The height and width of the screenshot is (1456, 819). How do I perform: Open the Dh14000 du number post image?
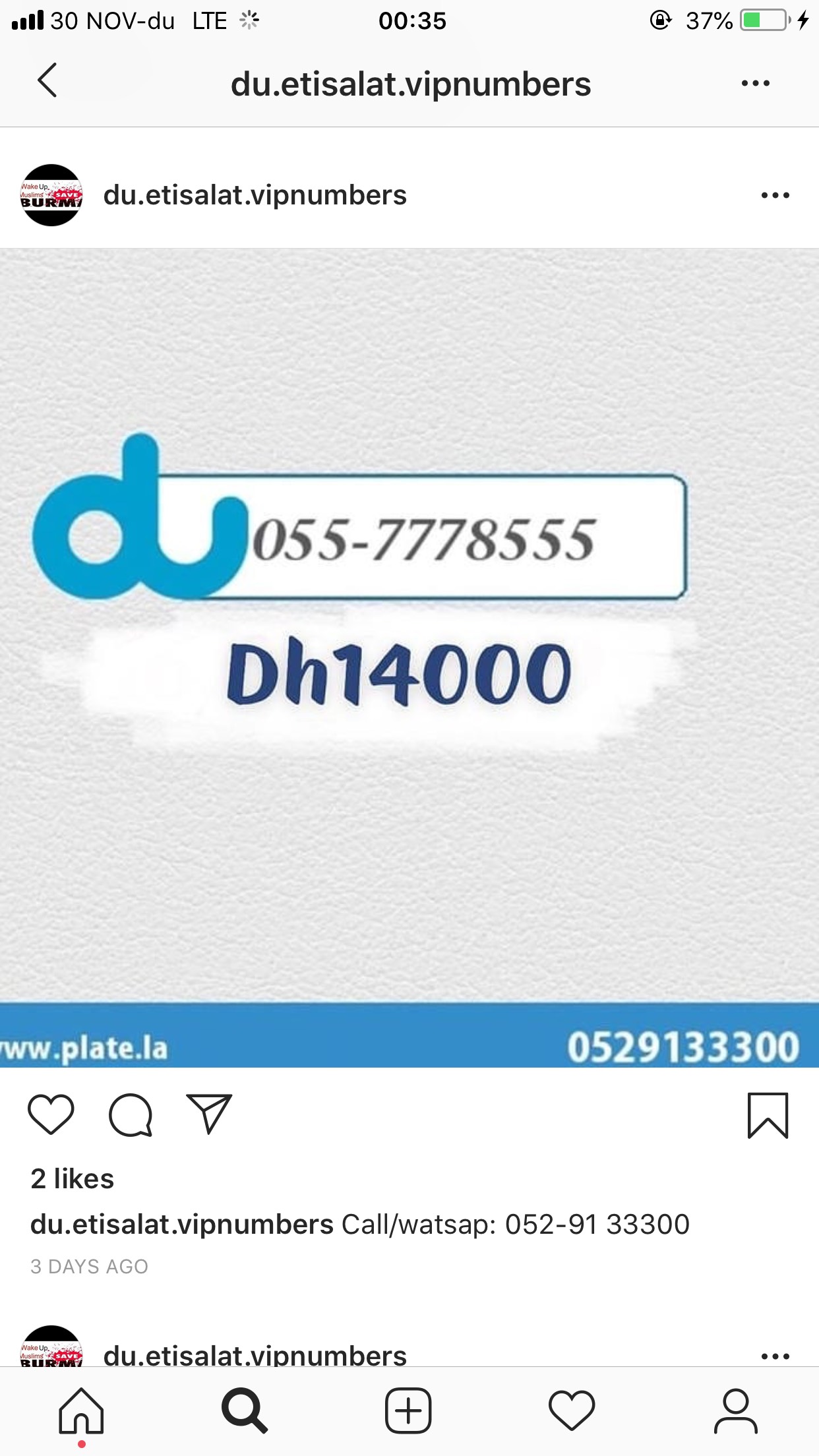(x=409, y=658)
